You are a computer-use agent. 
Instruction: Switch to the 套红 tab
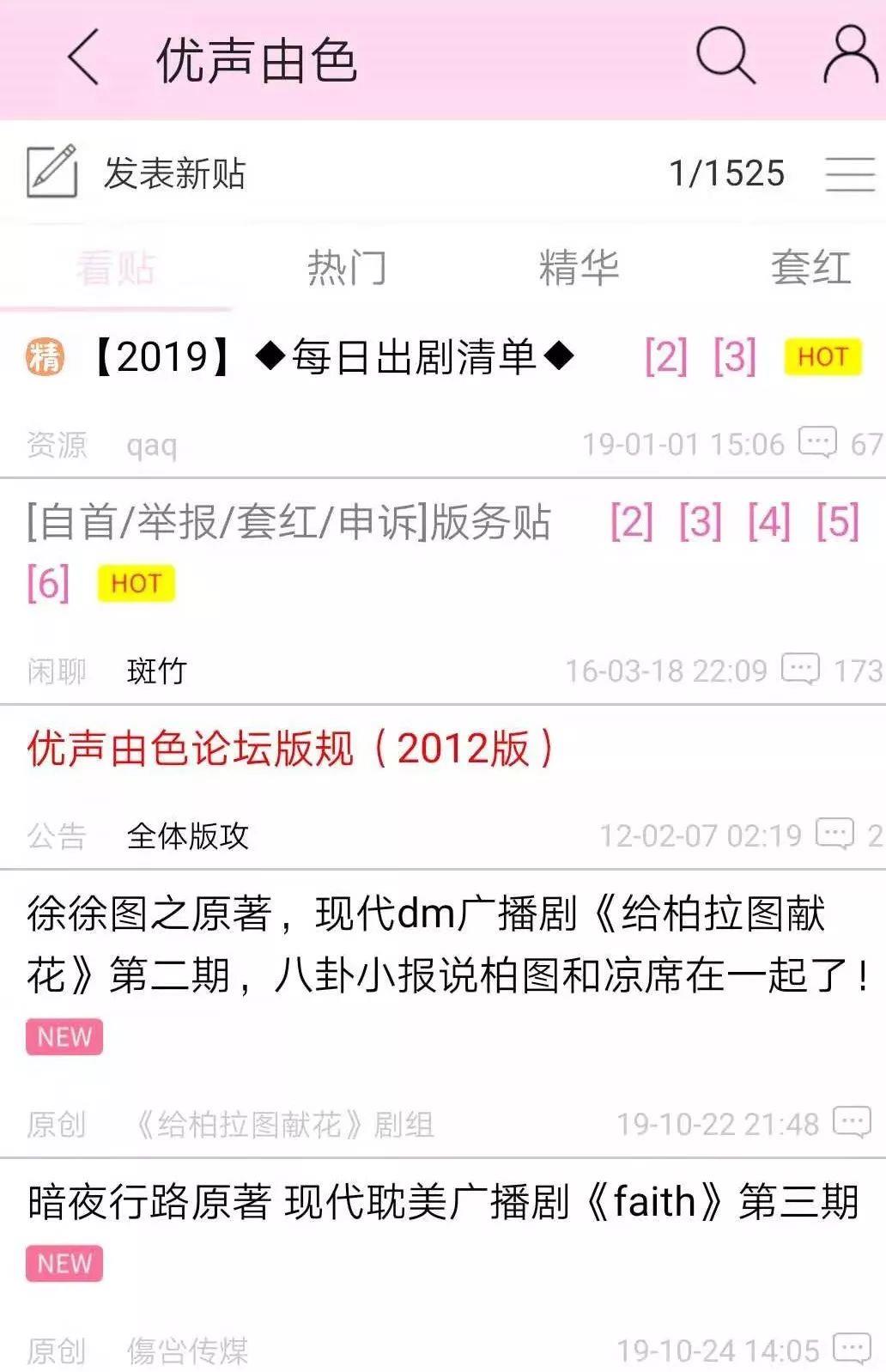tap(810, 268)
